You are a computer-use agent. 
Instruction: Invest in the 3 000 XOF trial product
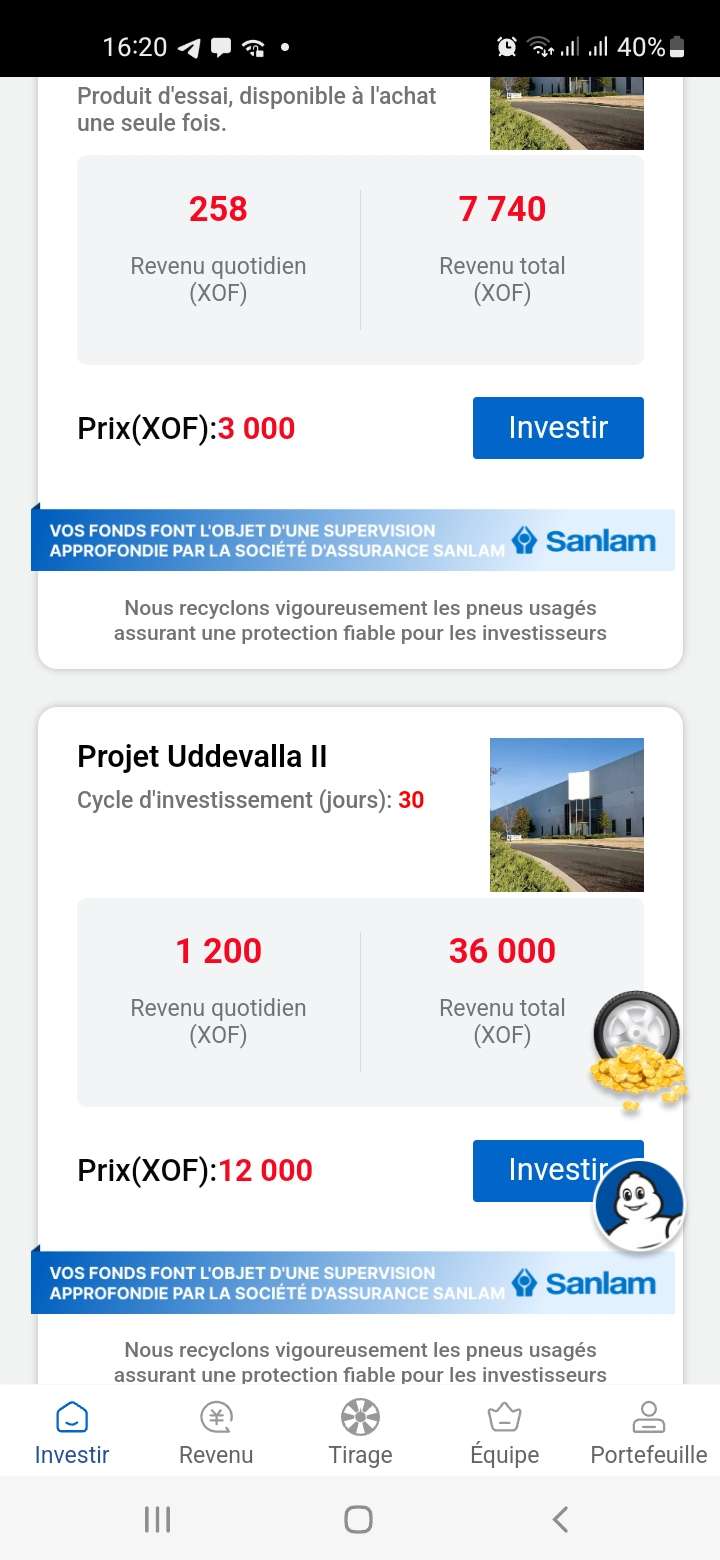point(557,428)
